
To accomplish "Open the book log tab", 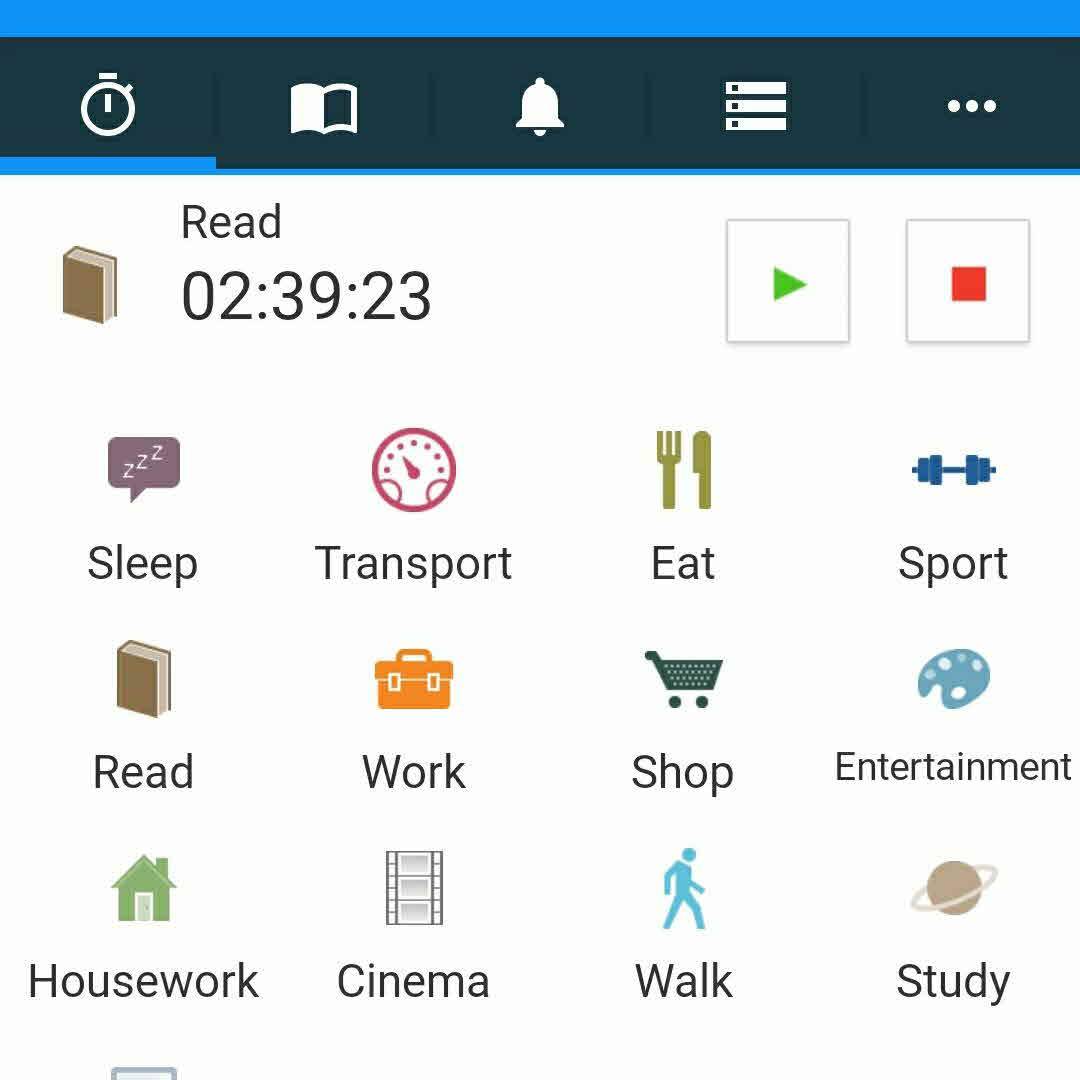I will click(323, 107).
